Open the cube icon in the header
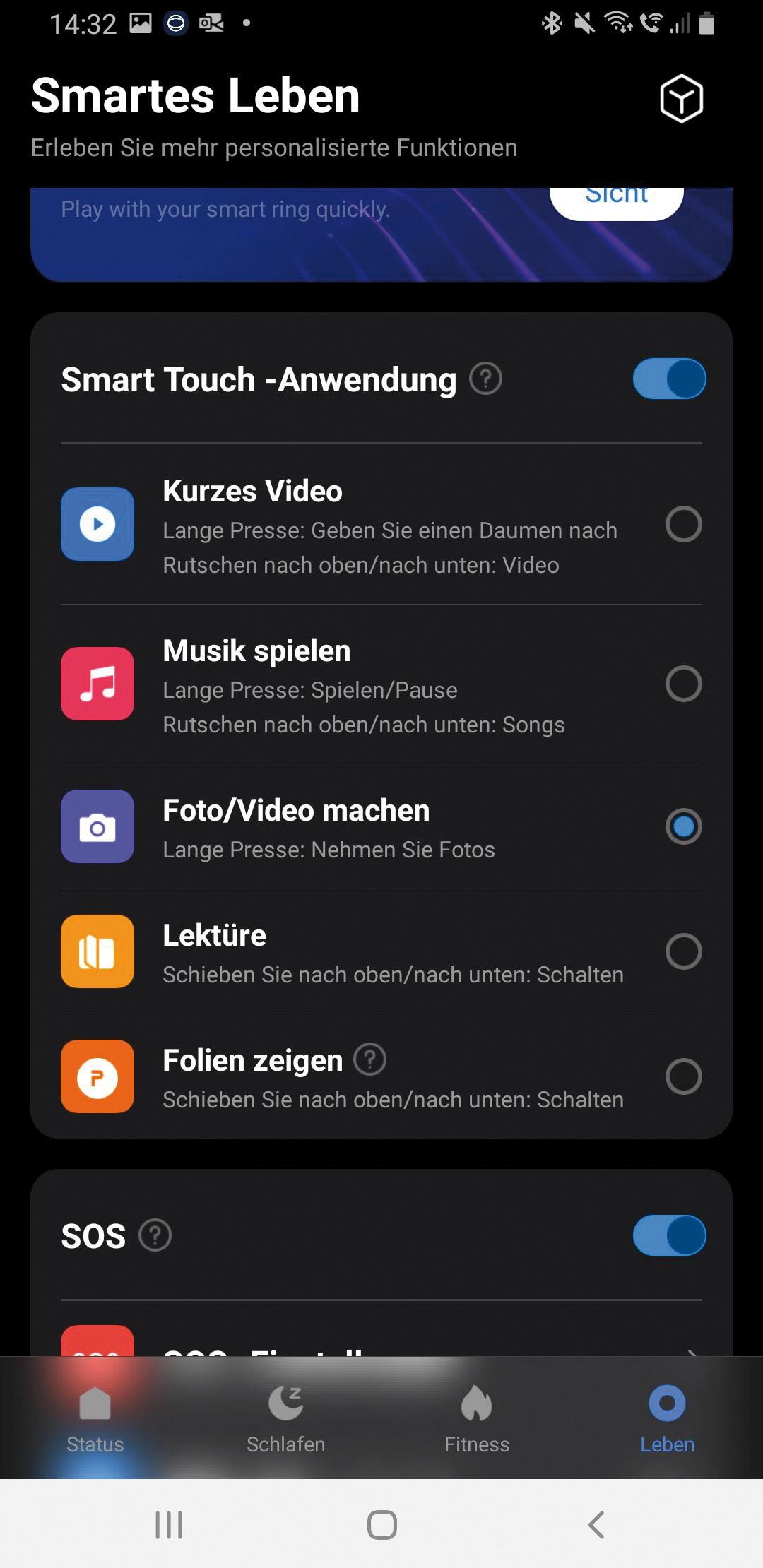This screenshot has height=1568, width=763. [x=681, y=98]
